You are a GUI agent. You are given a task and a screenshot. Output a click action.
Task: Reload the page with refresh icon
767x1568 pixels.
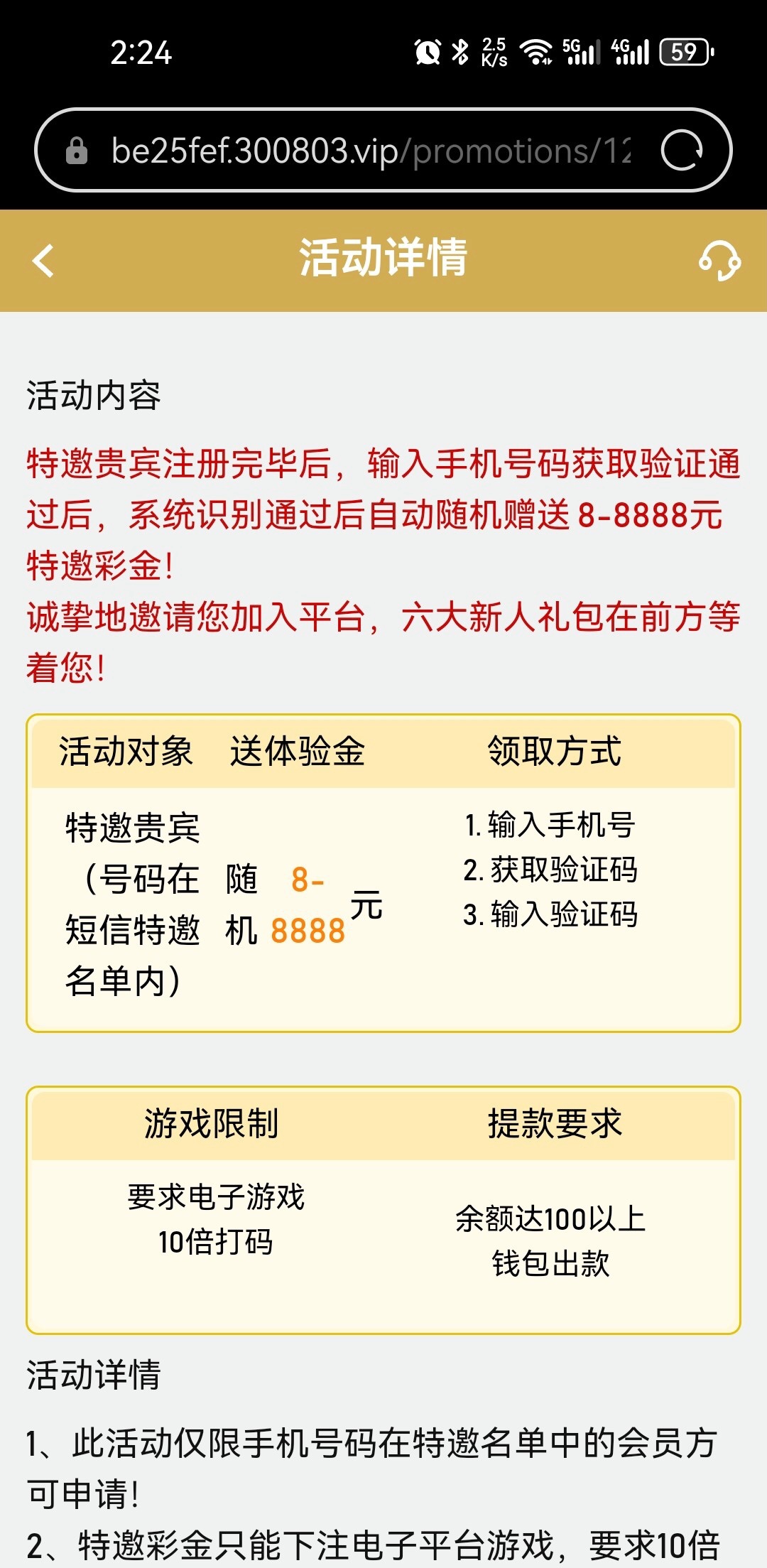pyautogui.click(x=682, y=151)
